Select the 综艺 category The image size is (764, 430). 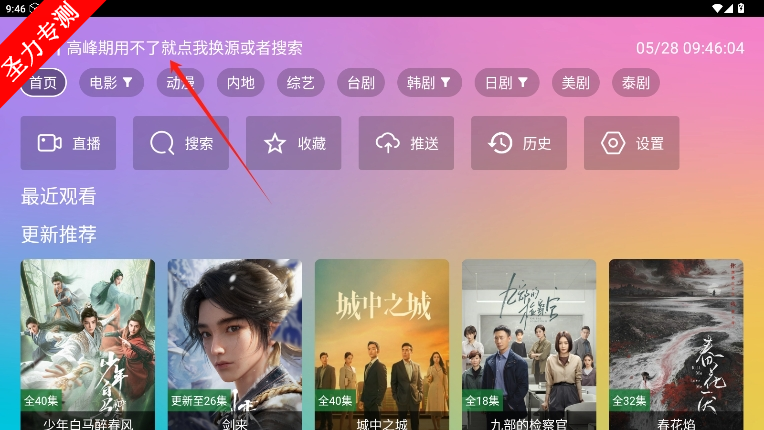pyautogui.click(x=301, y=83)
